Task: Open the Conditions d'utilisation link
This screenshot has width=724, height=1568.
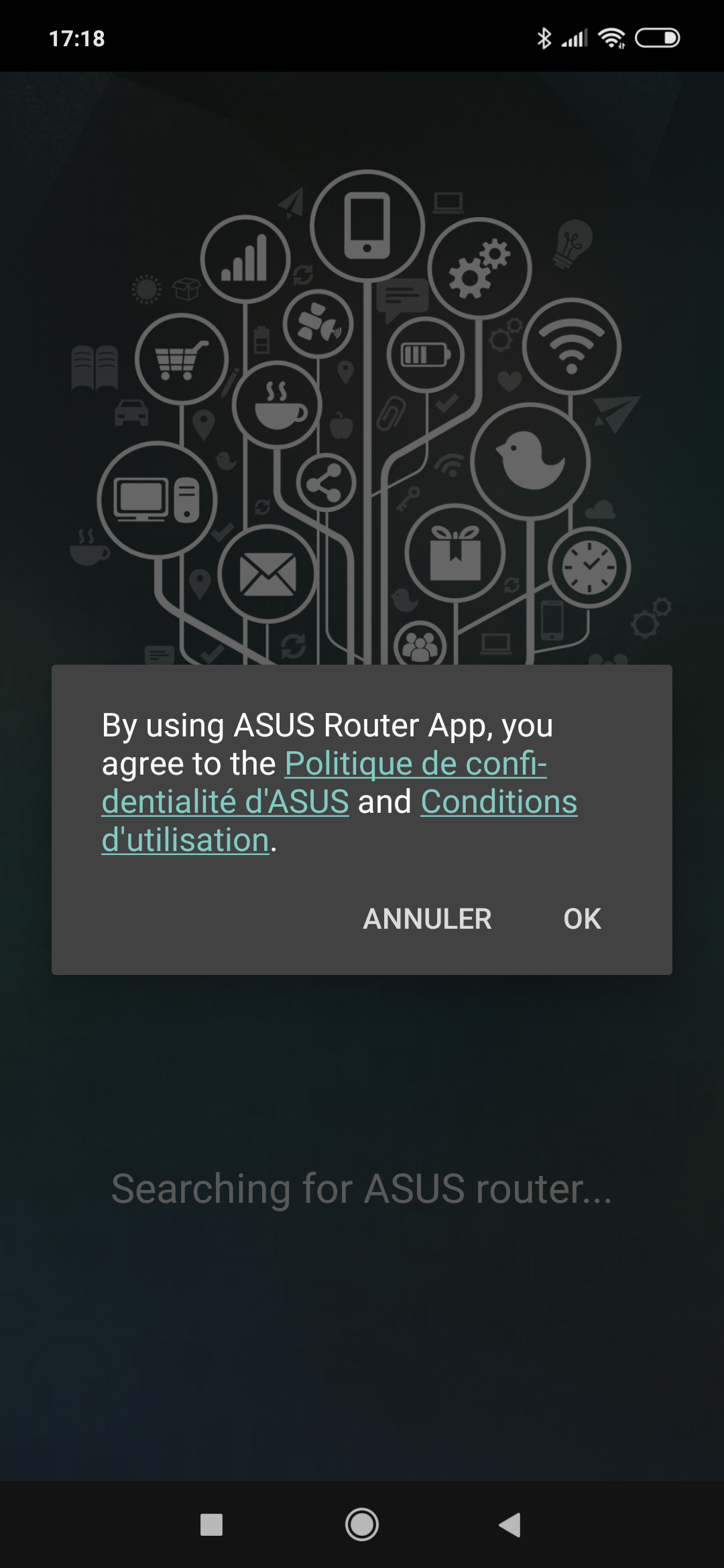Action: pos(498,802)
